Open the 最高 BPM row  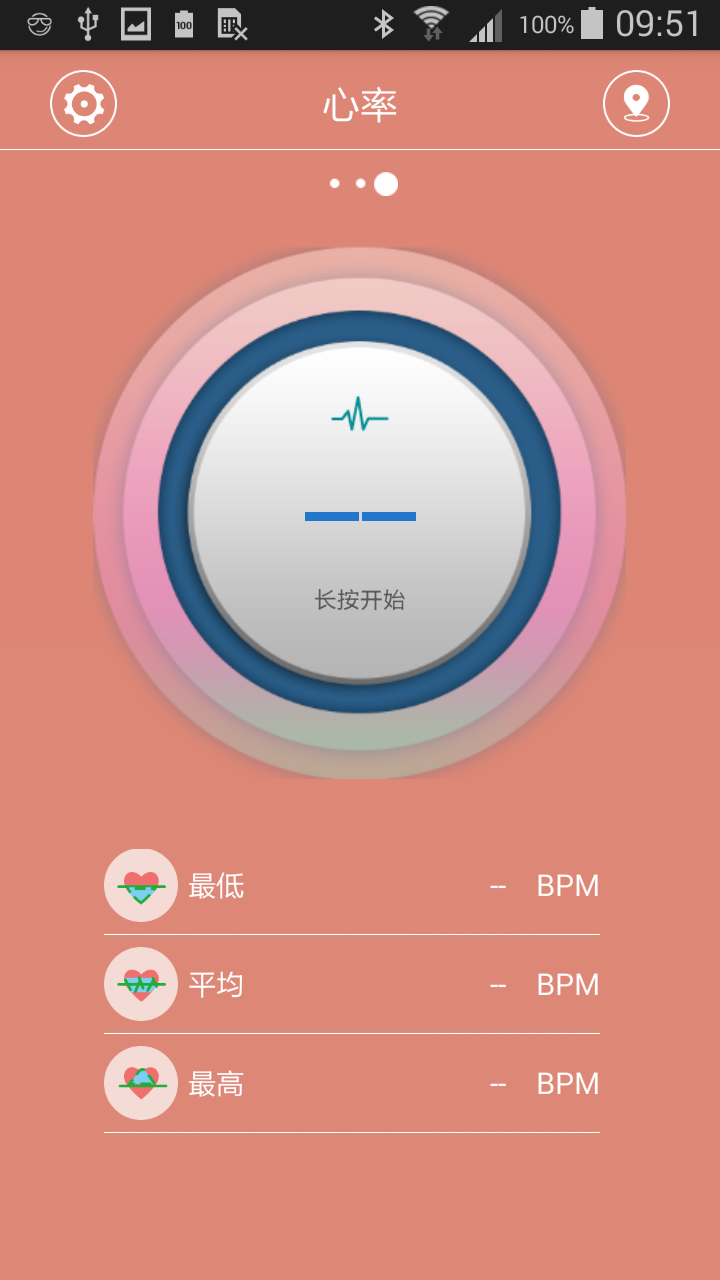point(352,1084)
